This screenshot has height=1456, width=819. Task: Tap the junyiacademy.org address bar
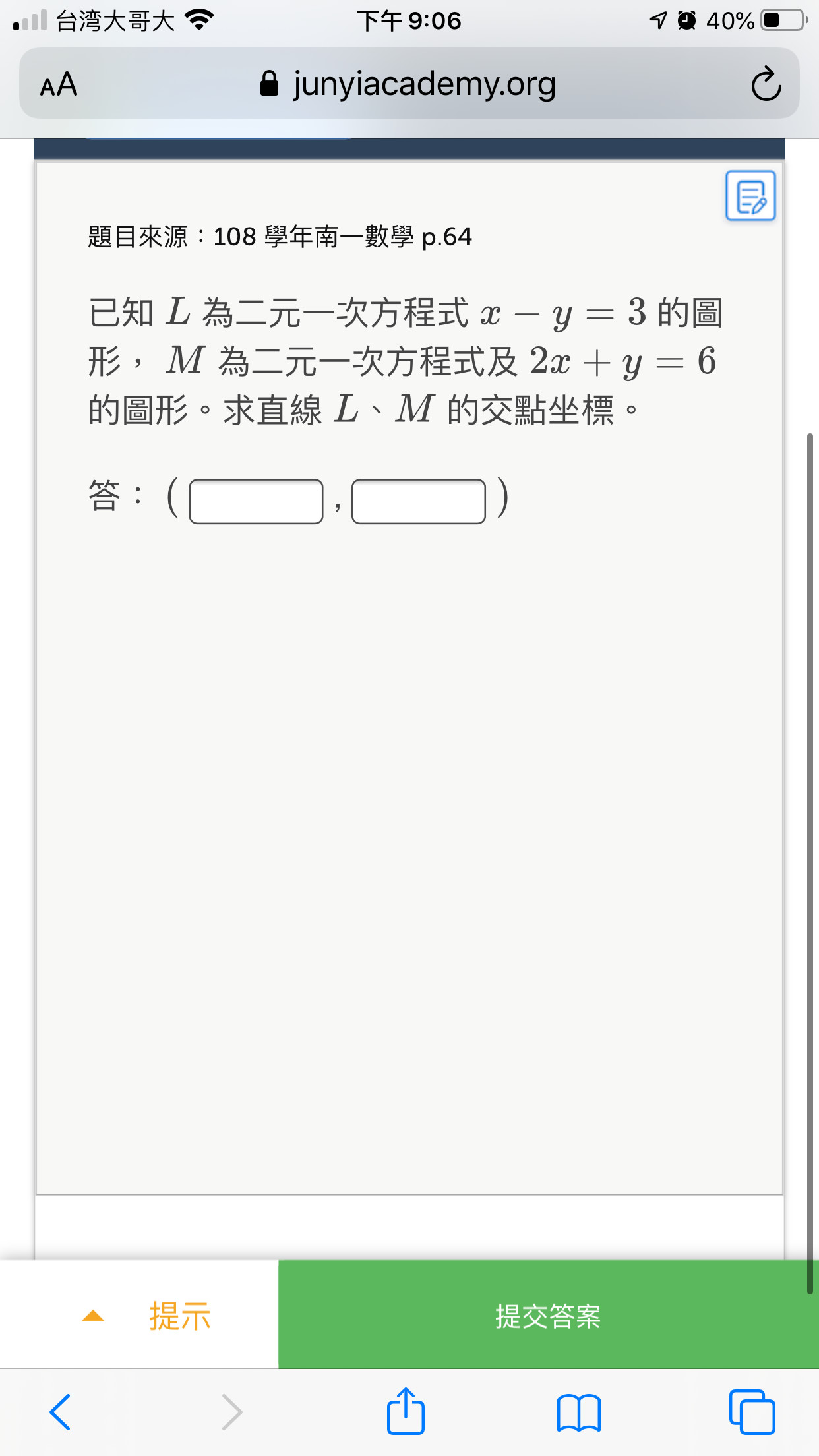(409, 84)
